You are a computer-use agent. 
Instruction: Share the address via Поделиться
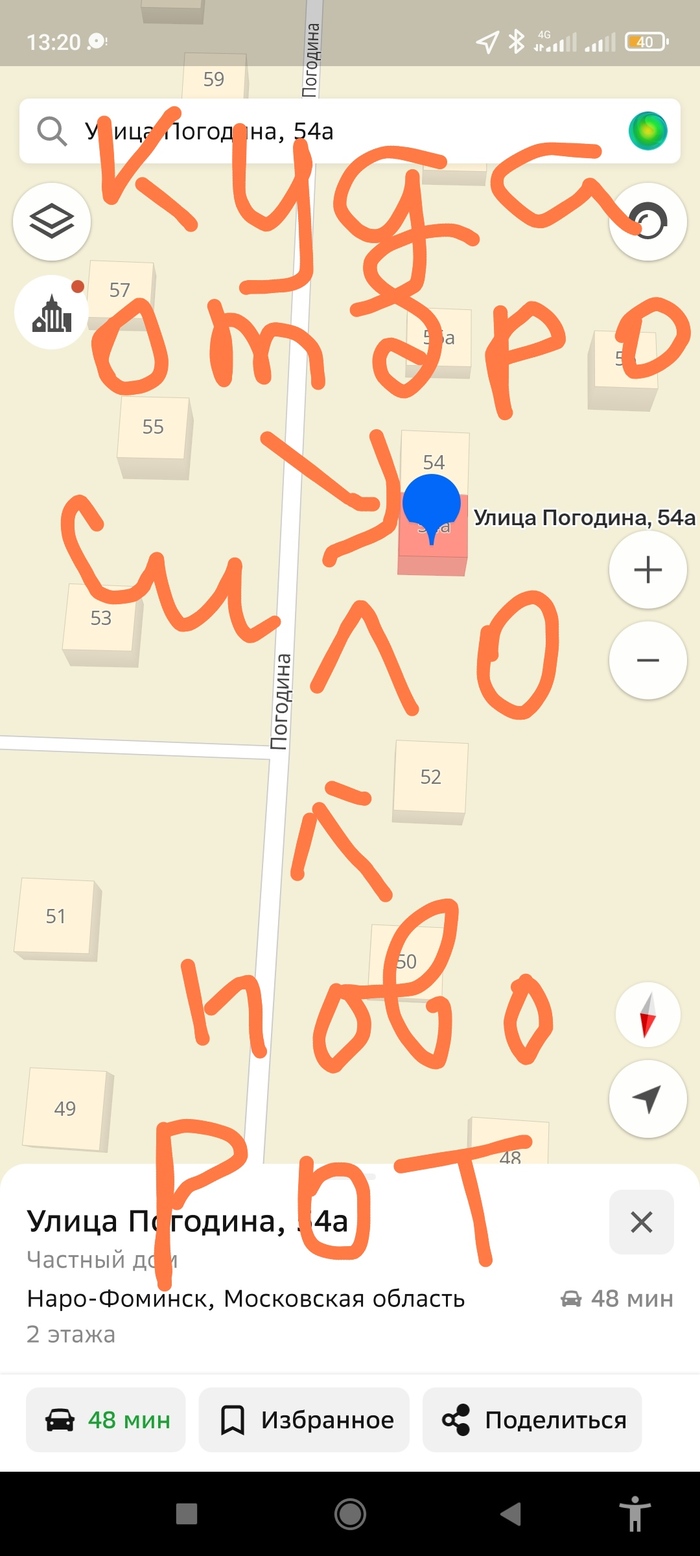(x=532, y=1419)
